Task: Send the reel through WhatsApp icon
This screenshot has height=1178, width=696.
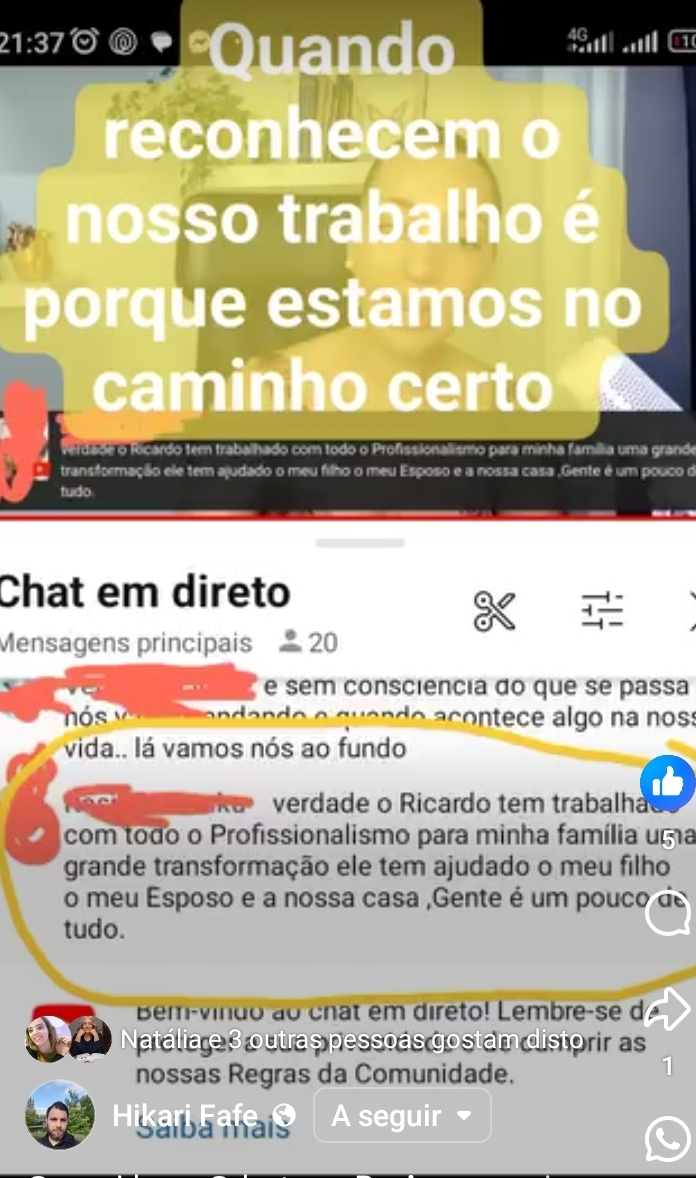Action: (667, 1138)
